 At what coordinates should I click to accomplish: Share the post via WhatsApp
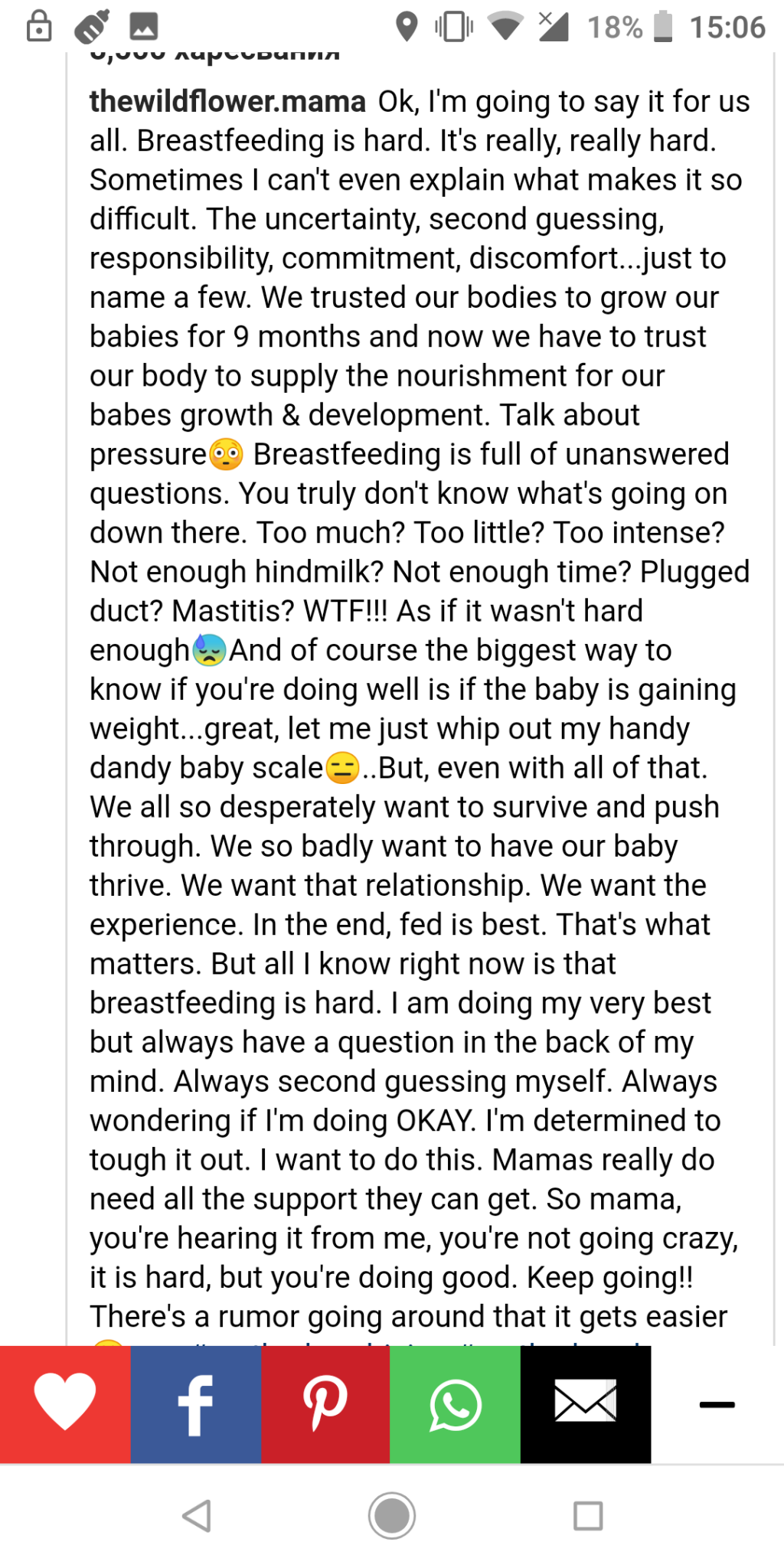(x=455, y=1404)
